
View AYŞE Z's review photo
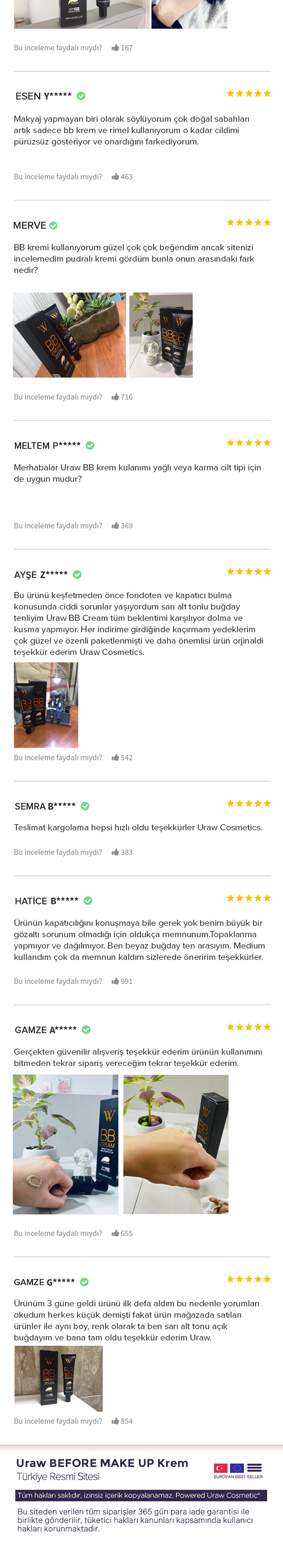pyautogui.click(x=46, y=705)
